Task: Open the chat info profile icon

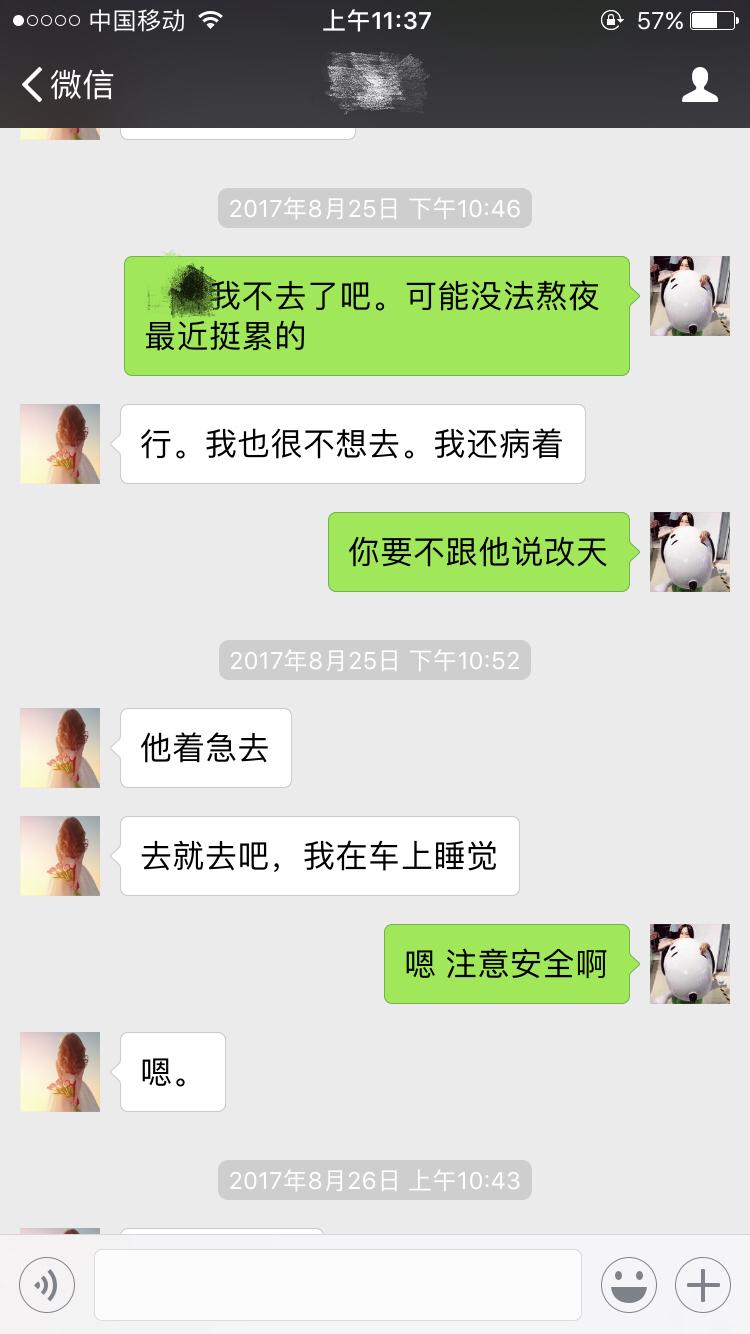Action: coord(699,85)
